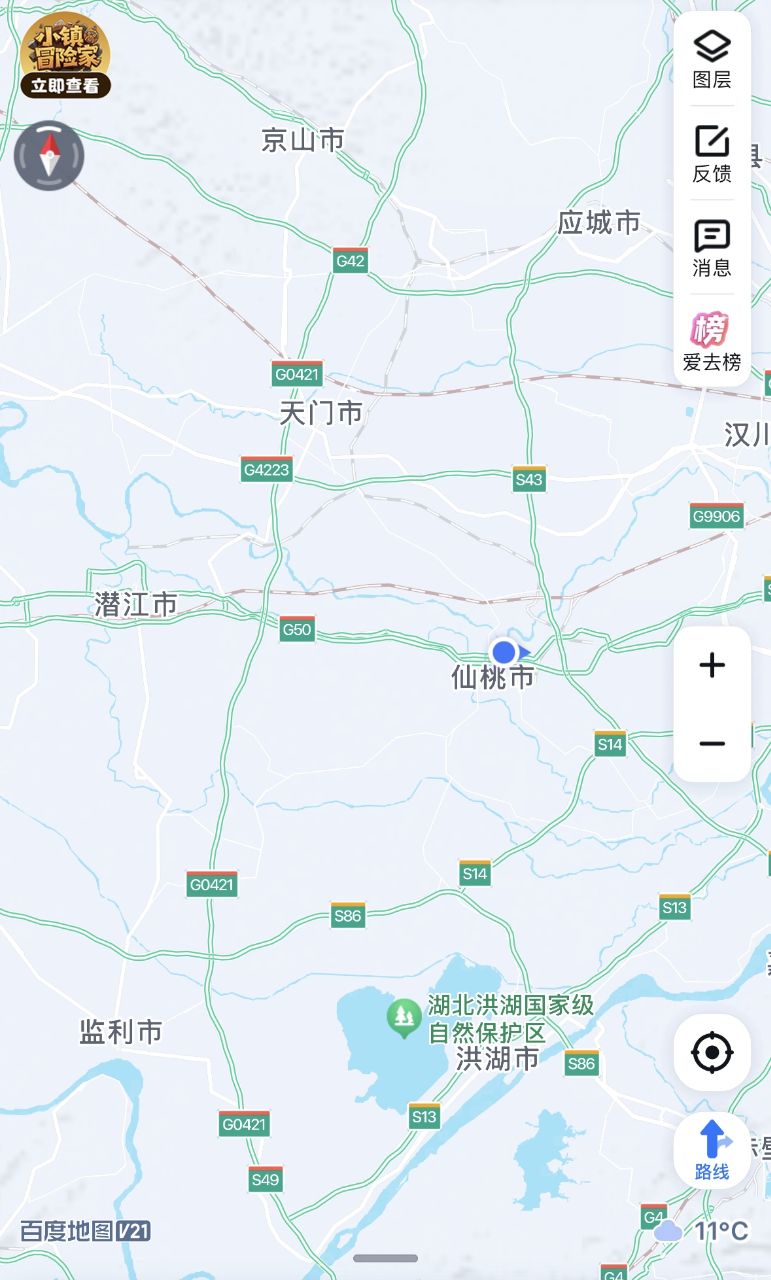This screenshot has width=771, height=1280.
Task: Select the 湖北洪湖国家级自然保护区 map marker
Action: coord(404,1018)
